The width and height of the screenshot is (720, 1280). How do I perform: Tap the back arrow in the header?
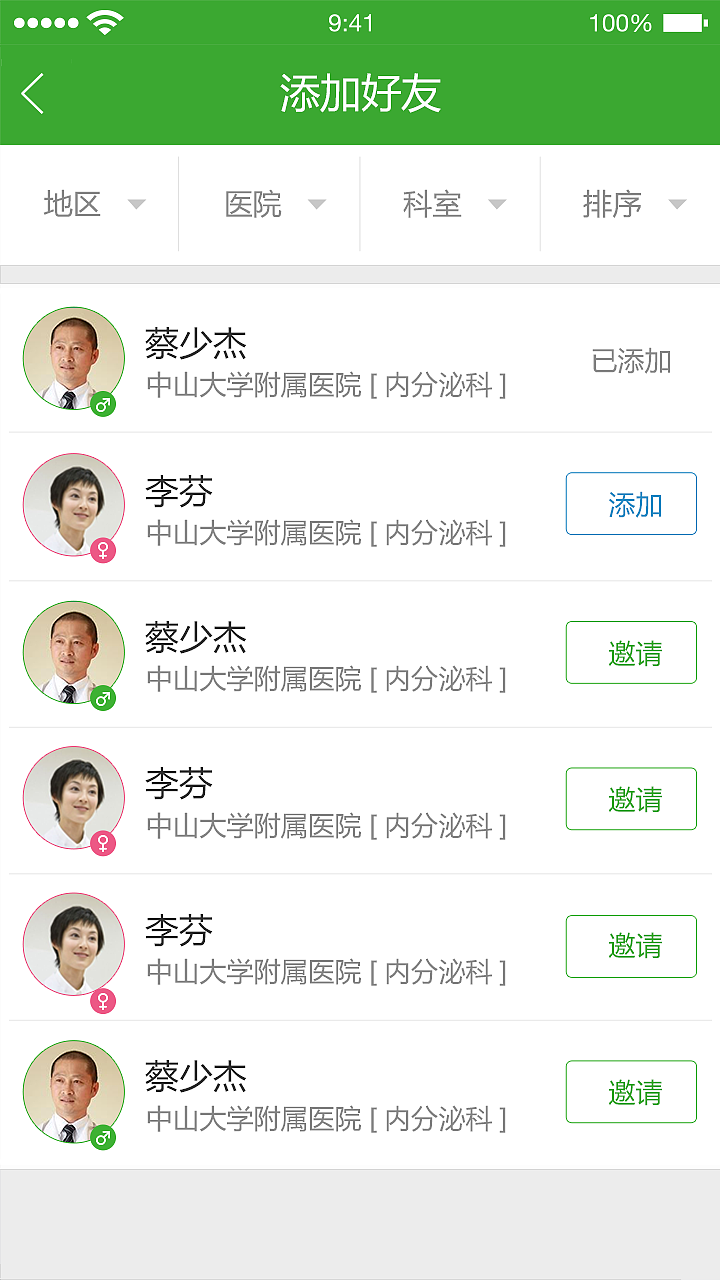32,93
